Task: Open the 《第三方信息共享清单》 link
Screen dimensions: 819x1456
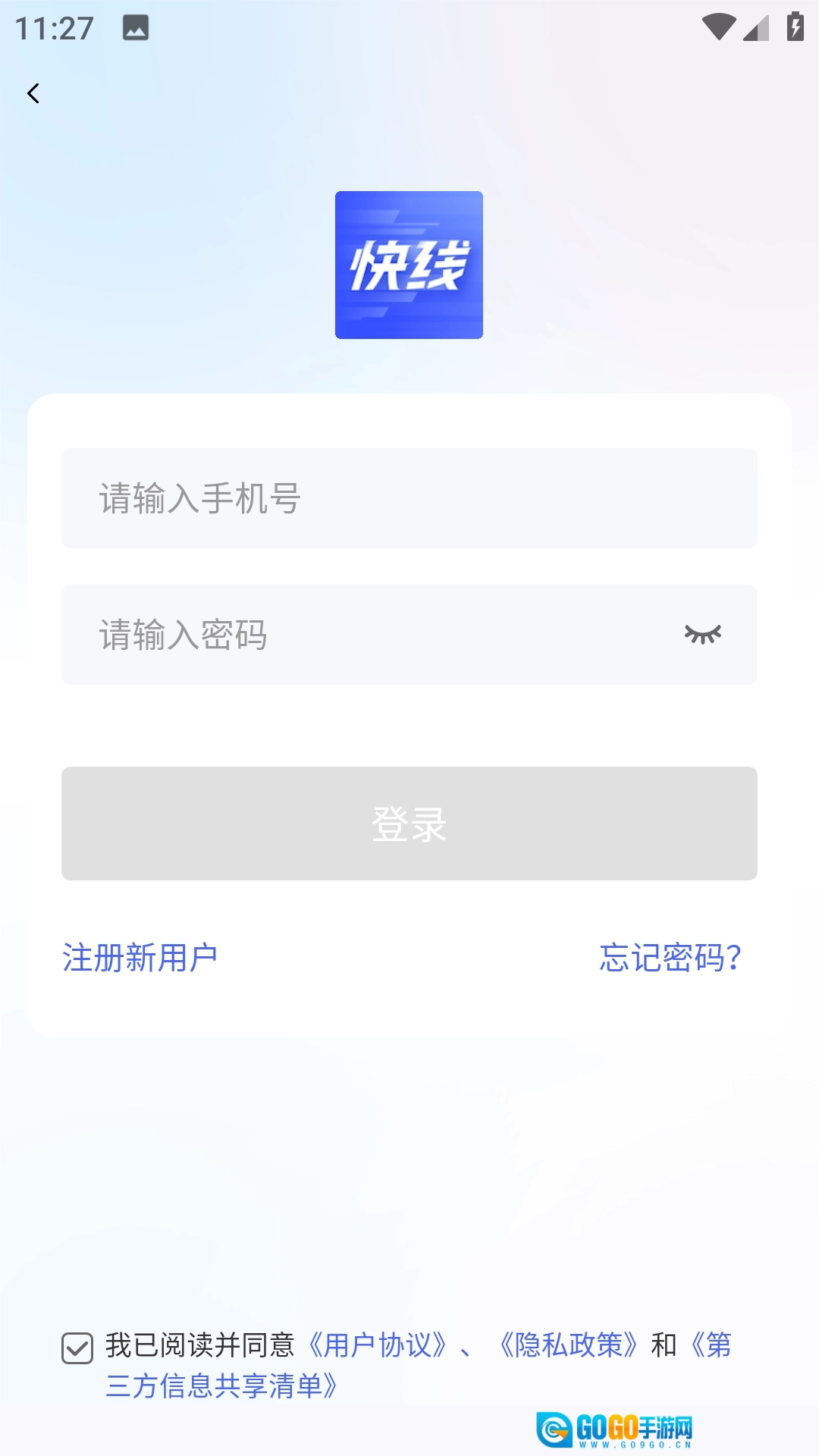Action: (x=221, y=1386)
